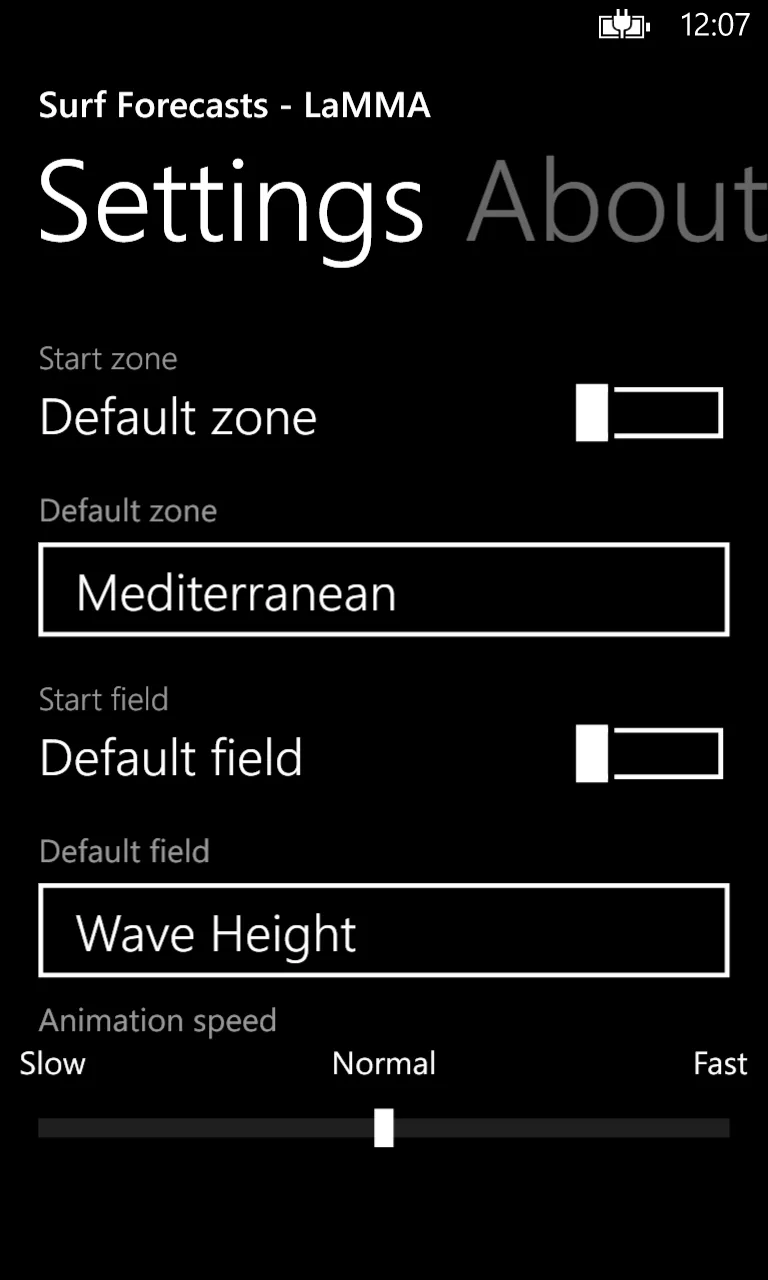This screenshot has width=768, height=1280.
Task: Open the Mediterranean zone picker
Action: [x=384, y=590]
